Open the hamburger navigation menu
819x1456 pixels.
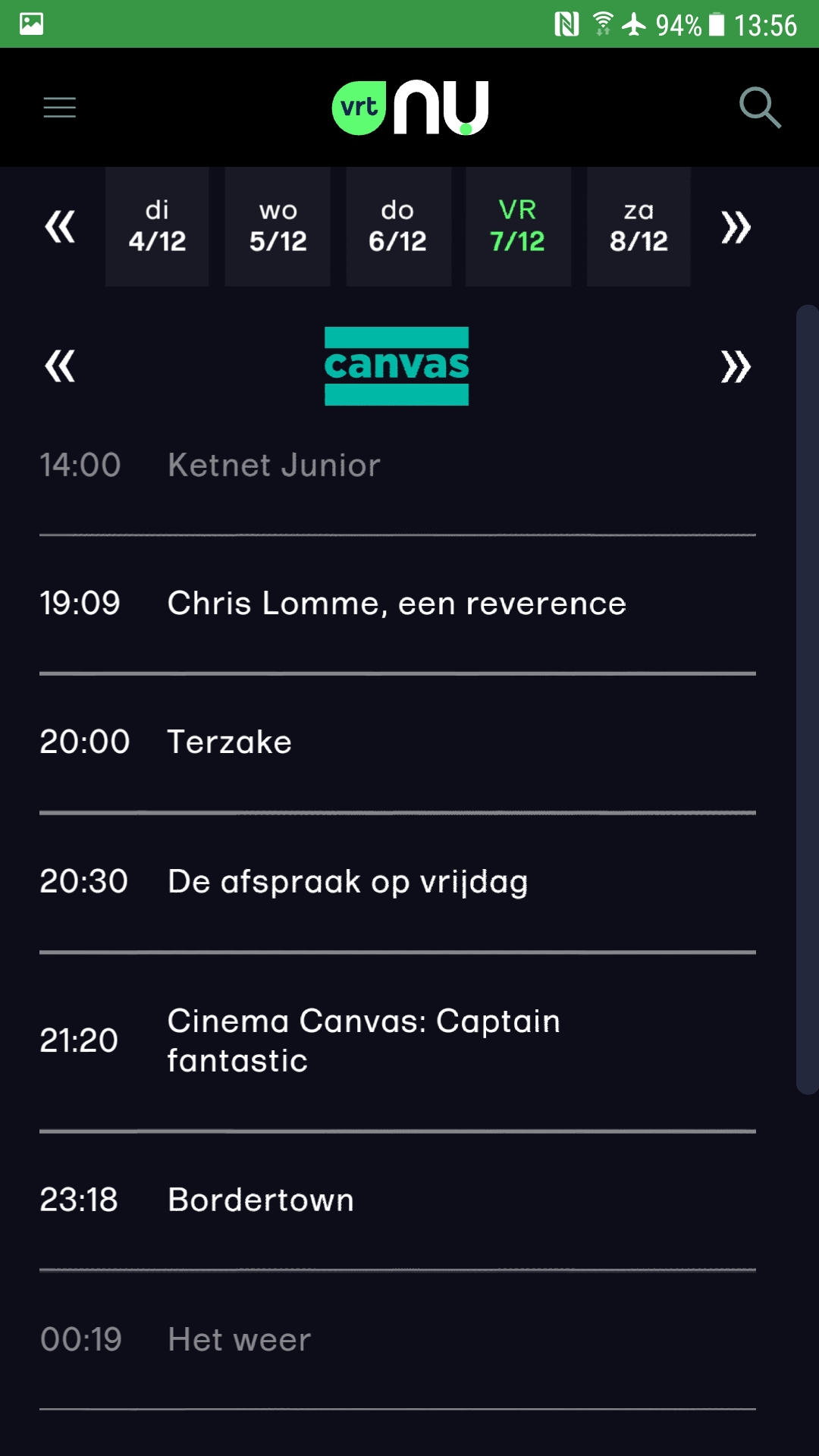pos(60,108)
